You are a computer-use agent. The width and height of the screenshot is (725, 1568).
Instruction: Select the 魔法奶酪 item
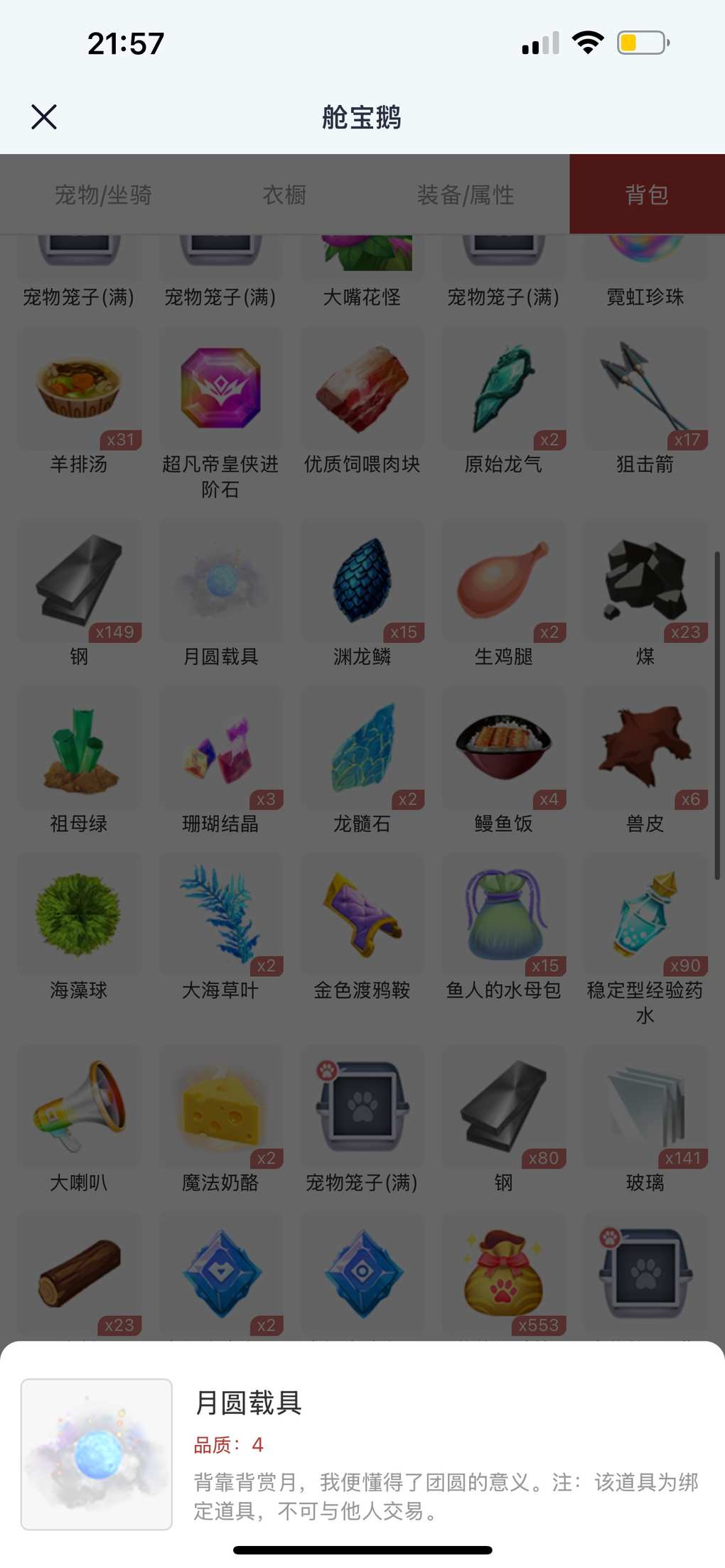(220, 1108)
